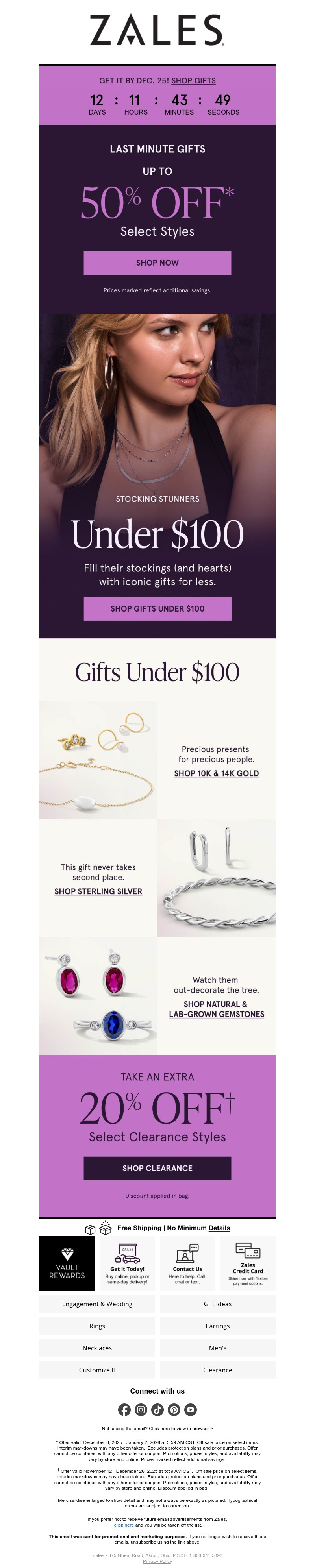Image resolution: width=315 pixels, height=1568 pixels.
Task: Open the Zales YouTube channel
Action: click(191, 1410)
